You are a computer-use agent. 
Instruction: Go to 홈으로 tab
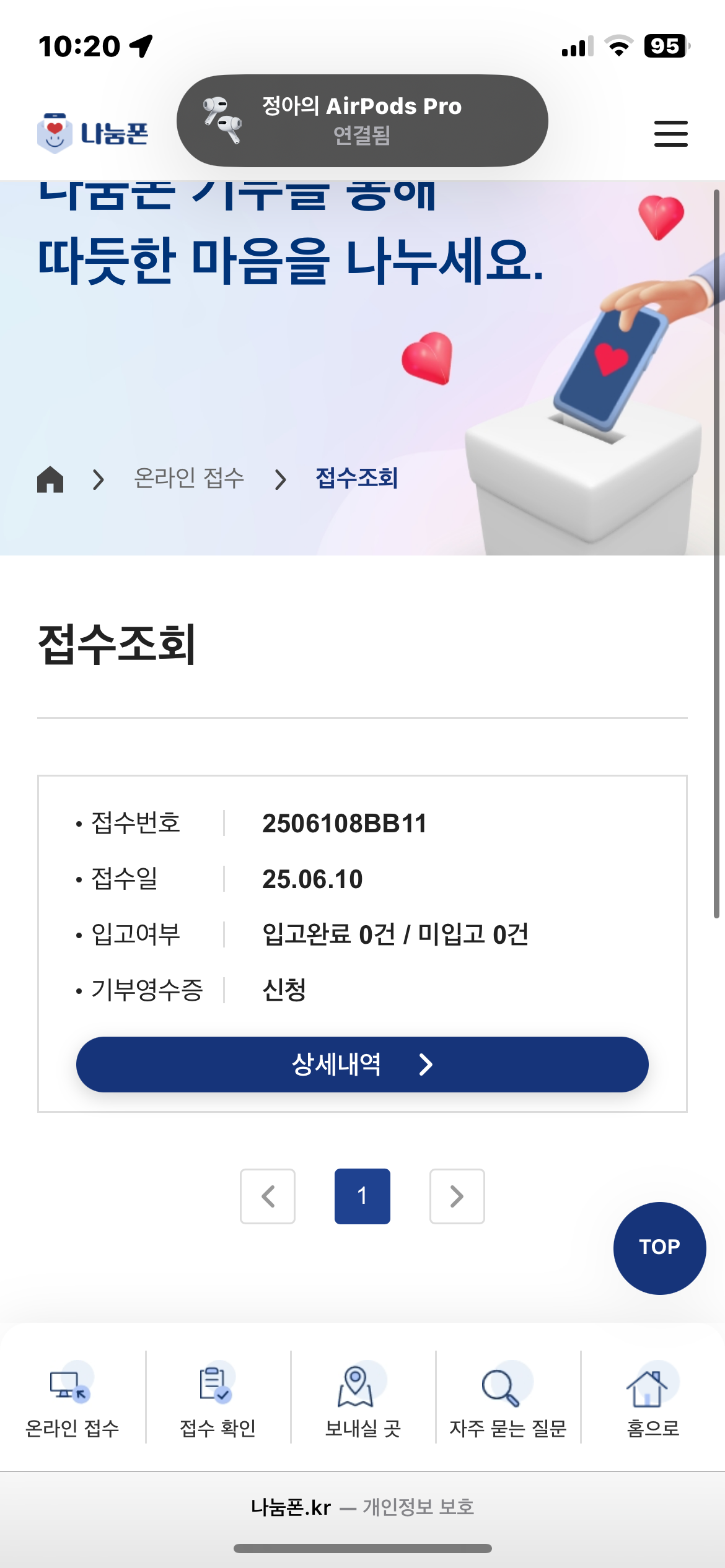click(653, 1398)
